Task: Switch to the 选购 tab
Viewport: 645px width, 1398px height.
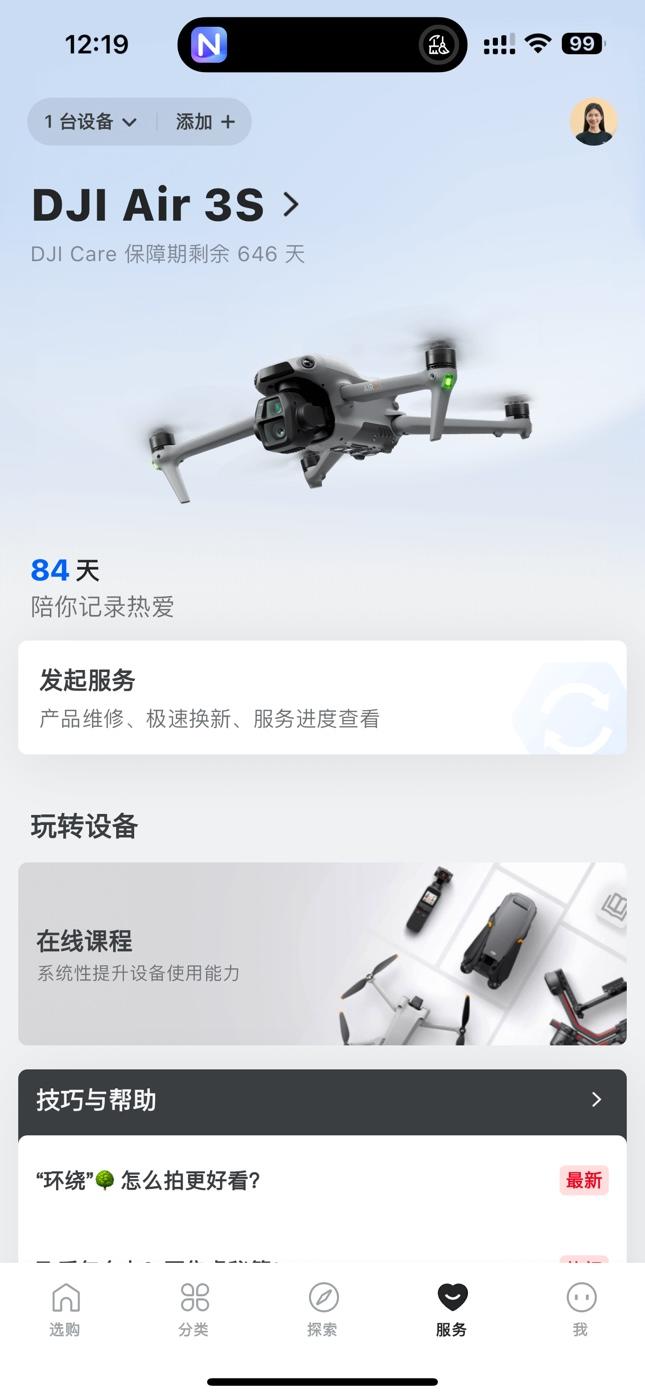Action: 65,1310
